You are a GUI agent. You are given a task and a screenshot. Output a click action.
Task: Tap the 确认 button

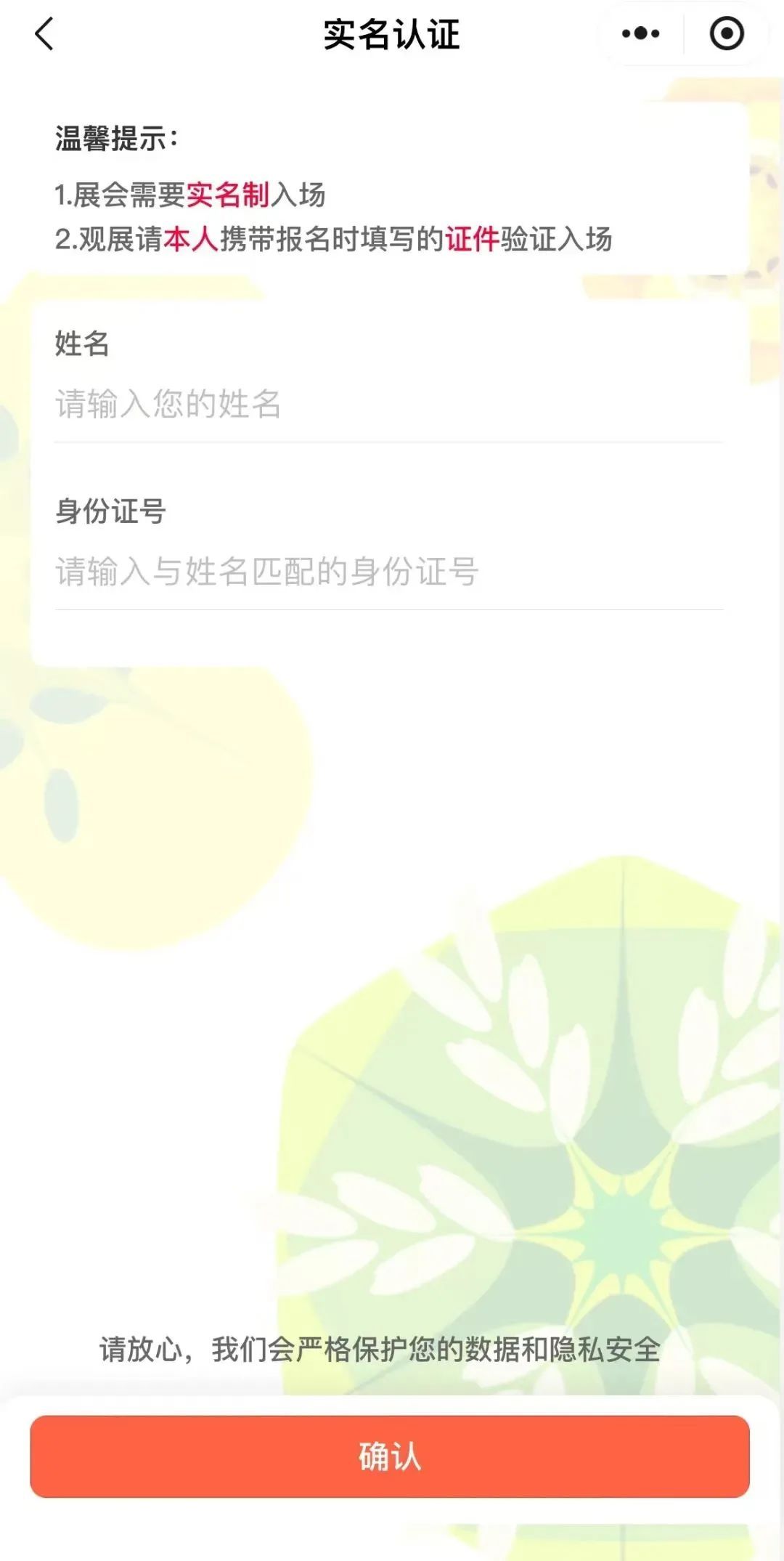[x=390, y=1456]
